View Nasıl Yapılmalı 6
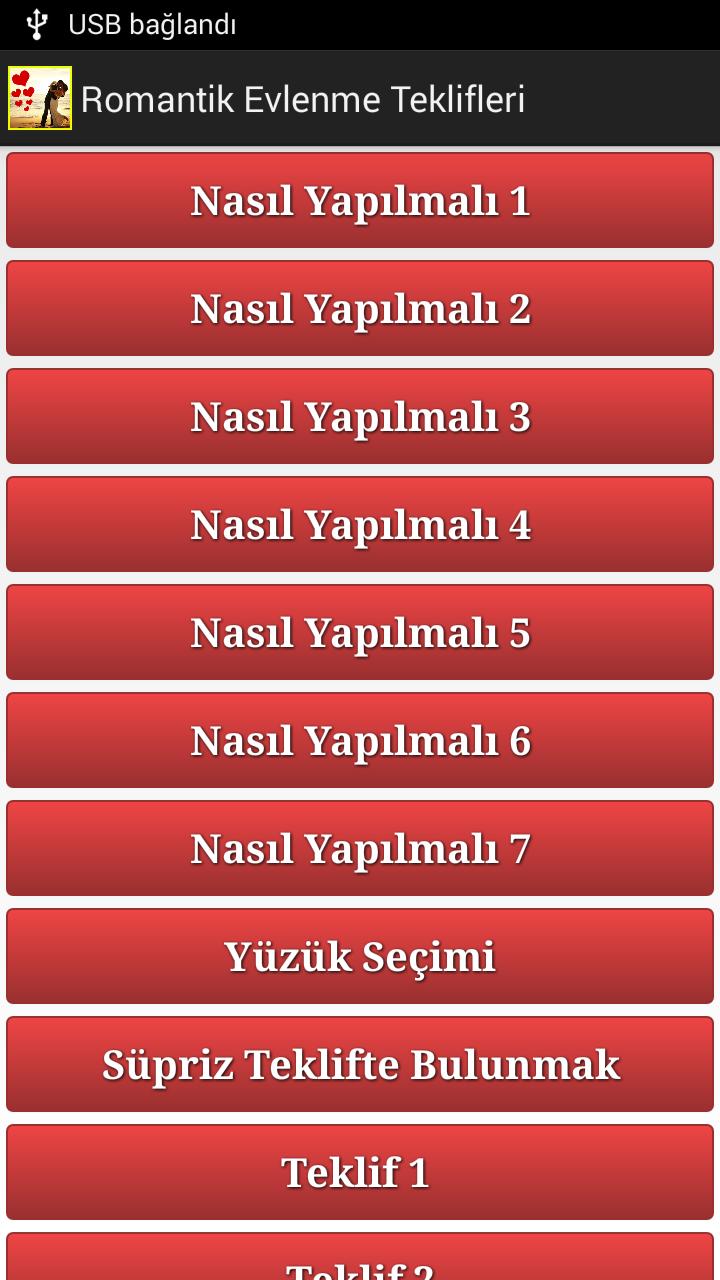 click(360, 740)
